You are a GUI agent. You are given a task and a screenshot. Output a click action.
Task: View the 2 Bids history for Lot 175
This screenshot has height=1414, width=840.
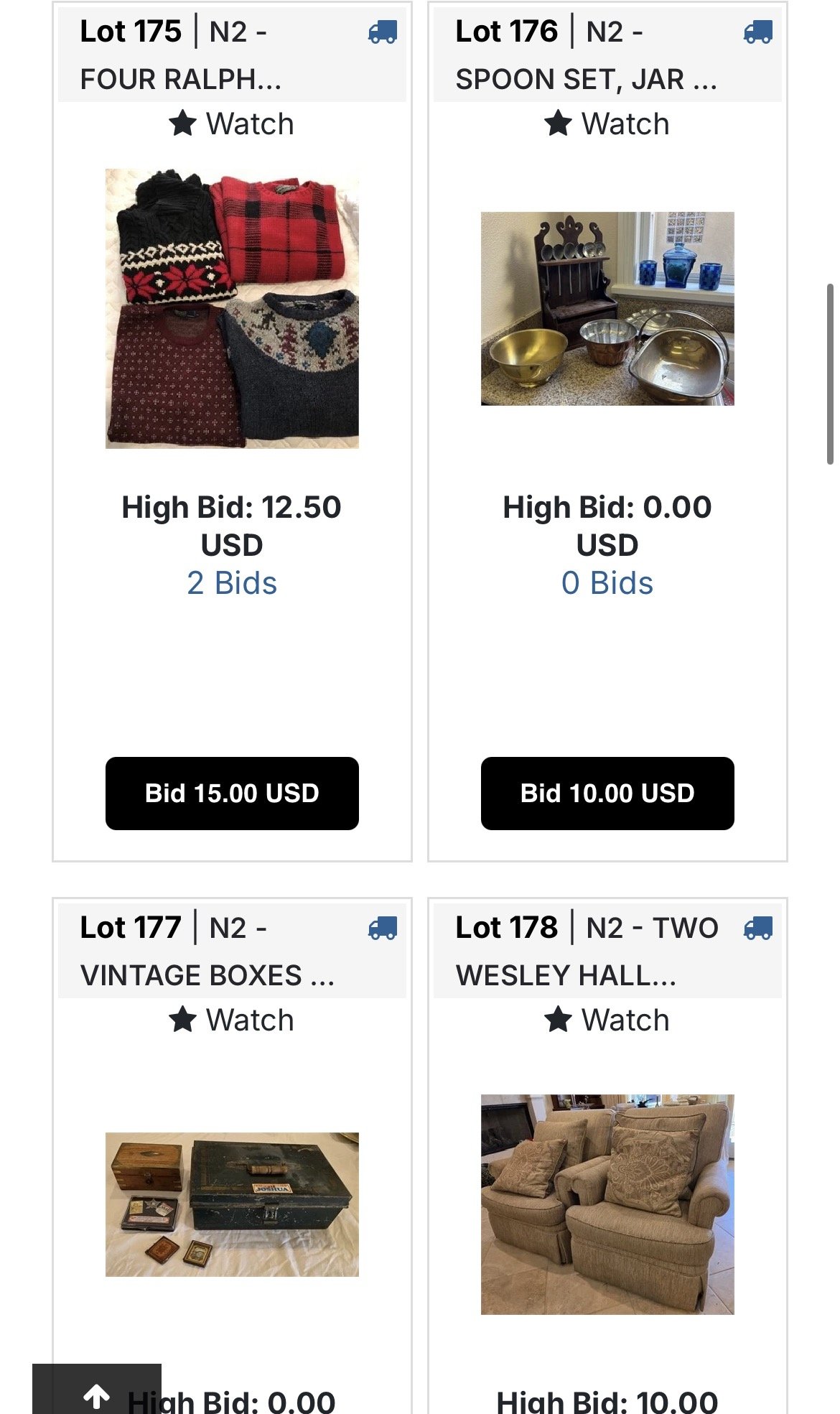(x=232, y=583)
